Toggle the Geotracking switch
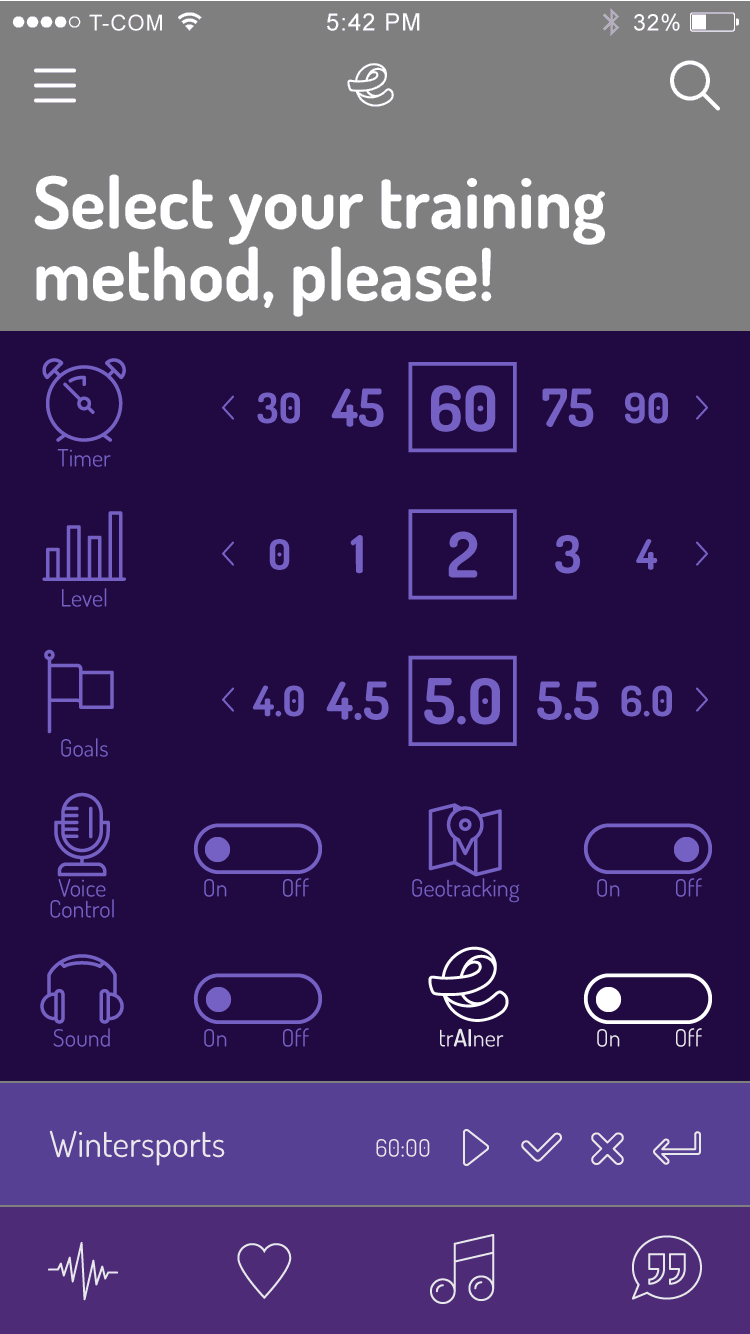750x1334 pixels. [648, 850]
